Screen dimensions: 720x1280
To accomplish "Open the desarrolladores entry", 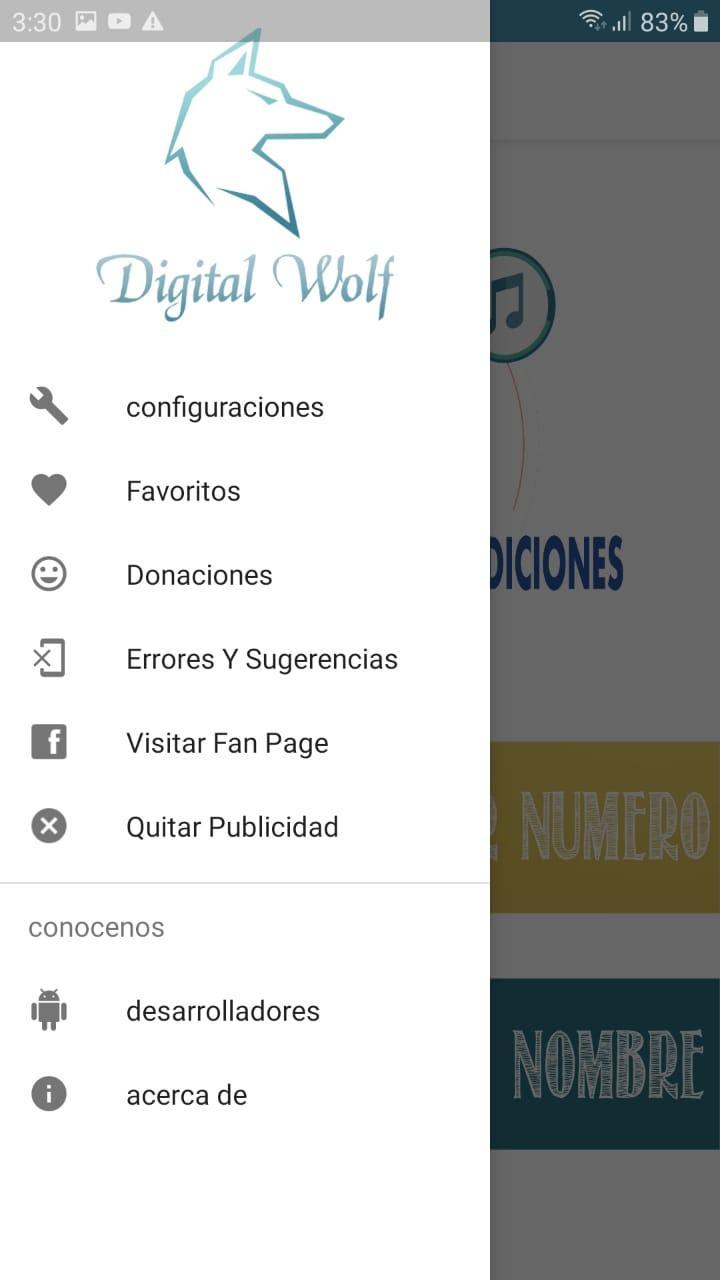I will (222, 1012).
